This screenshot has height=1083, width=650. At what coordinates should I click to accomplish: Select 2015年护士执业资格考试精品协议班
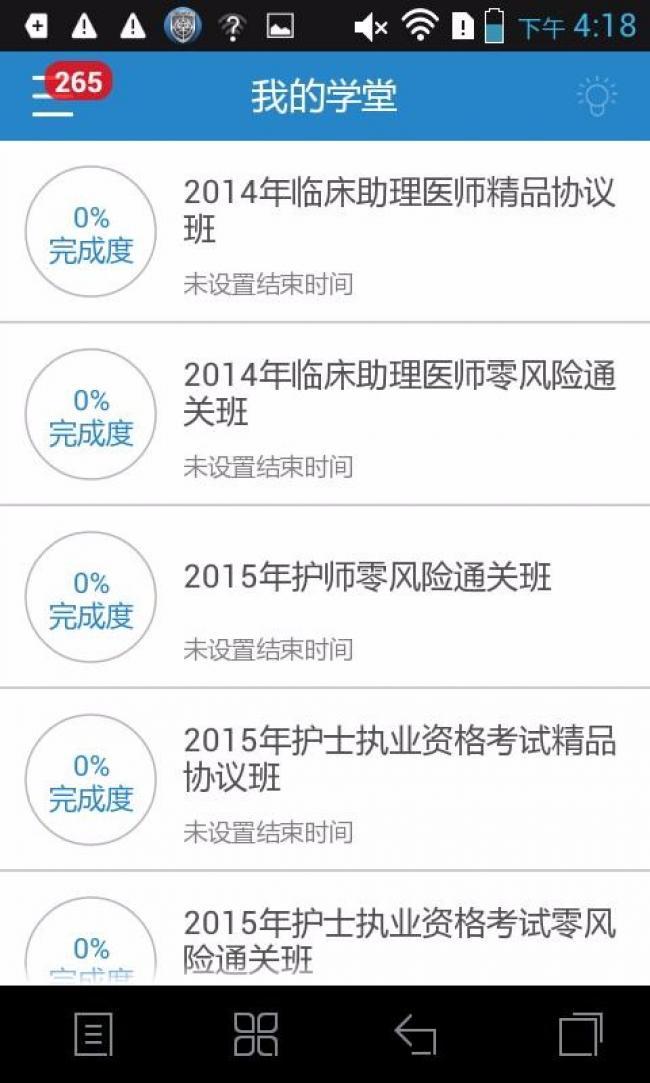pyautogui.click(x=325, y=780)
